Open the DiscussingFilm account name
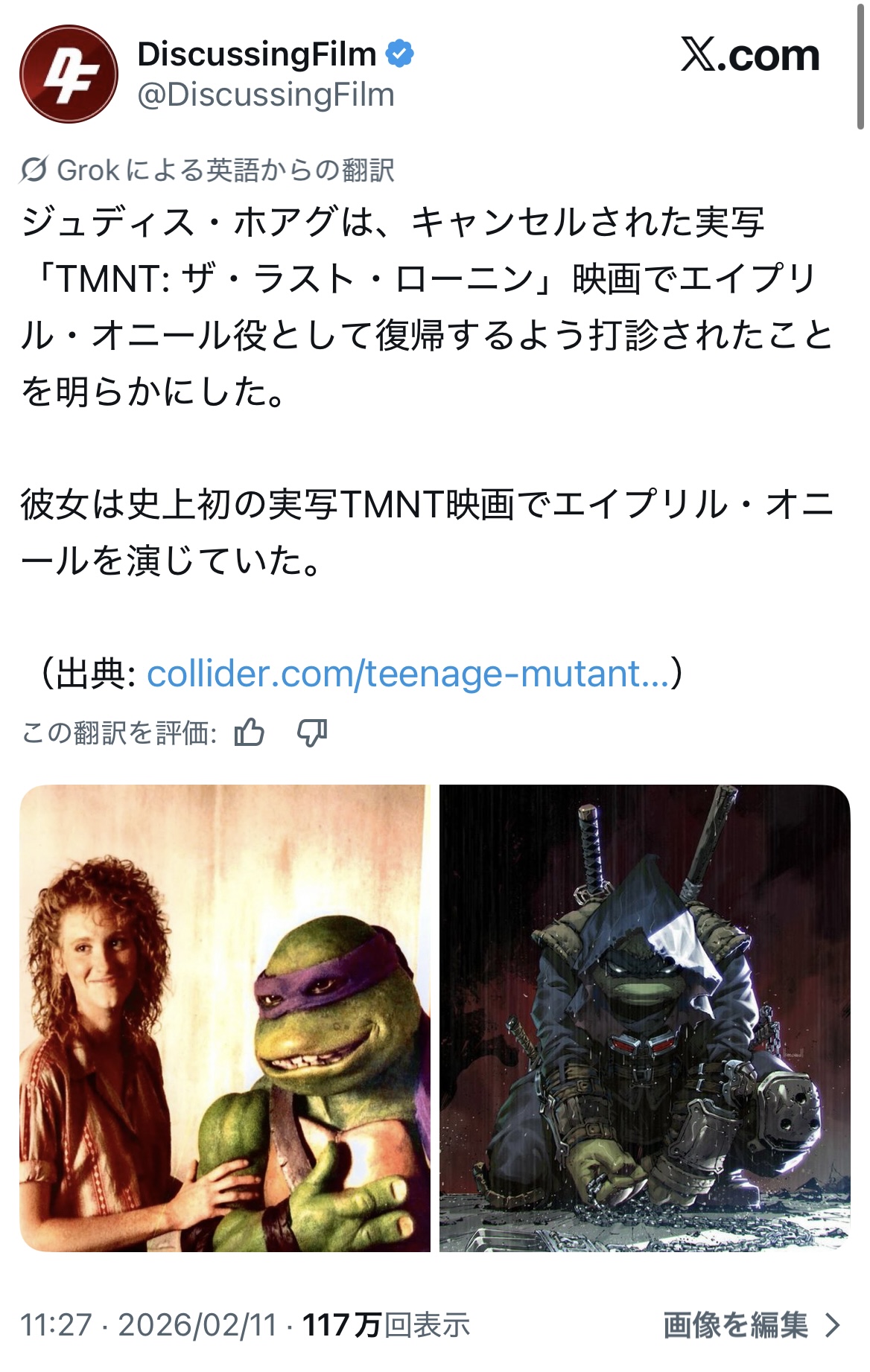 point(257,54)
